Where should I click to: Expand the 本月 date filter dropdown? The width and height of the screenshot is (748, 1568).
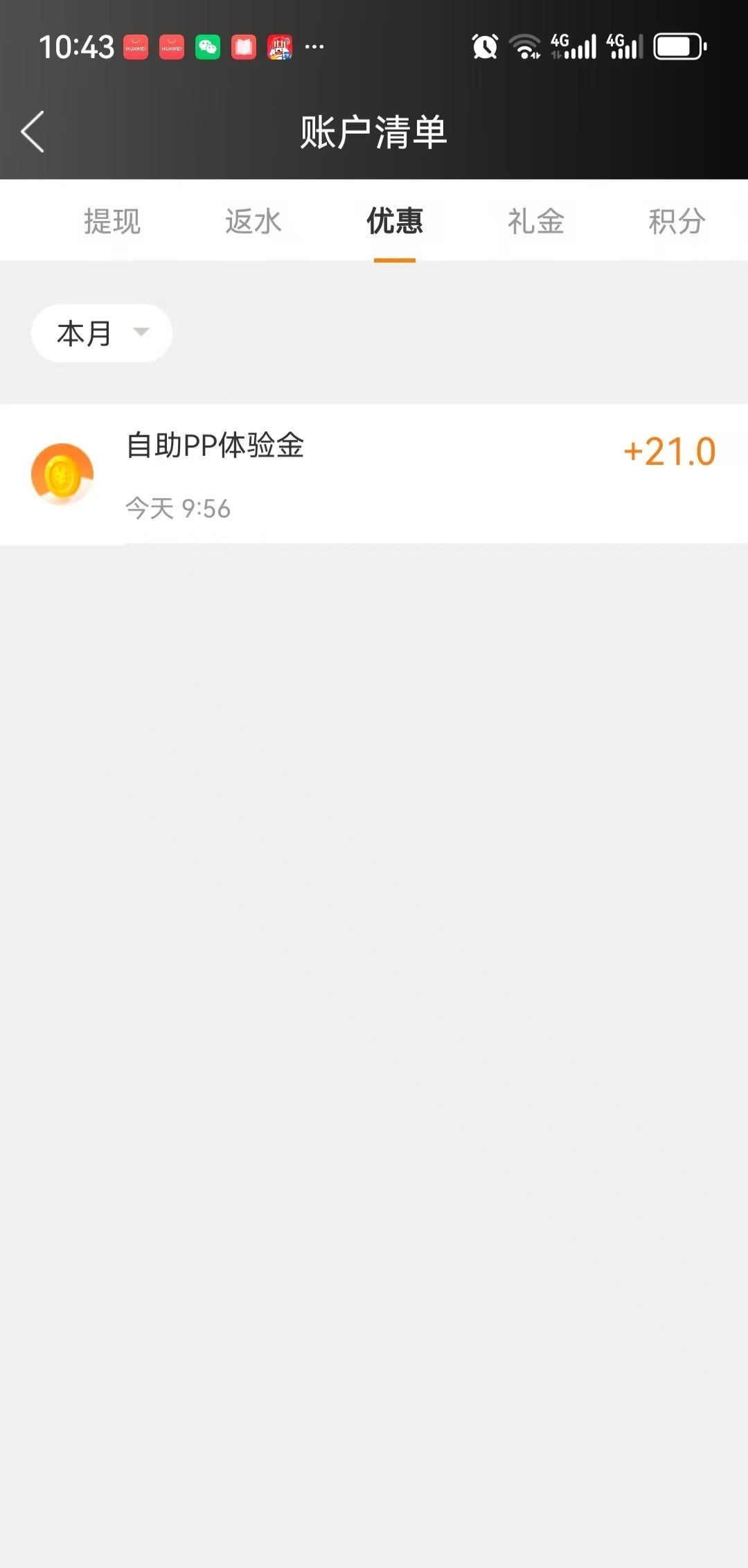coord(102,333)
